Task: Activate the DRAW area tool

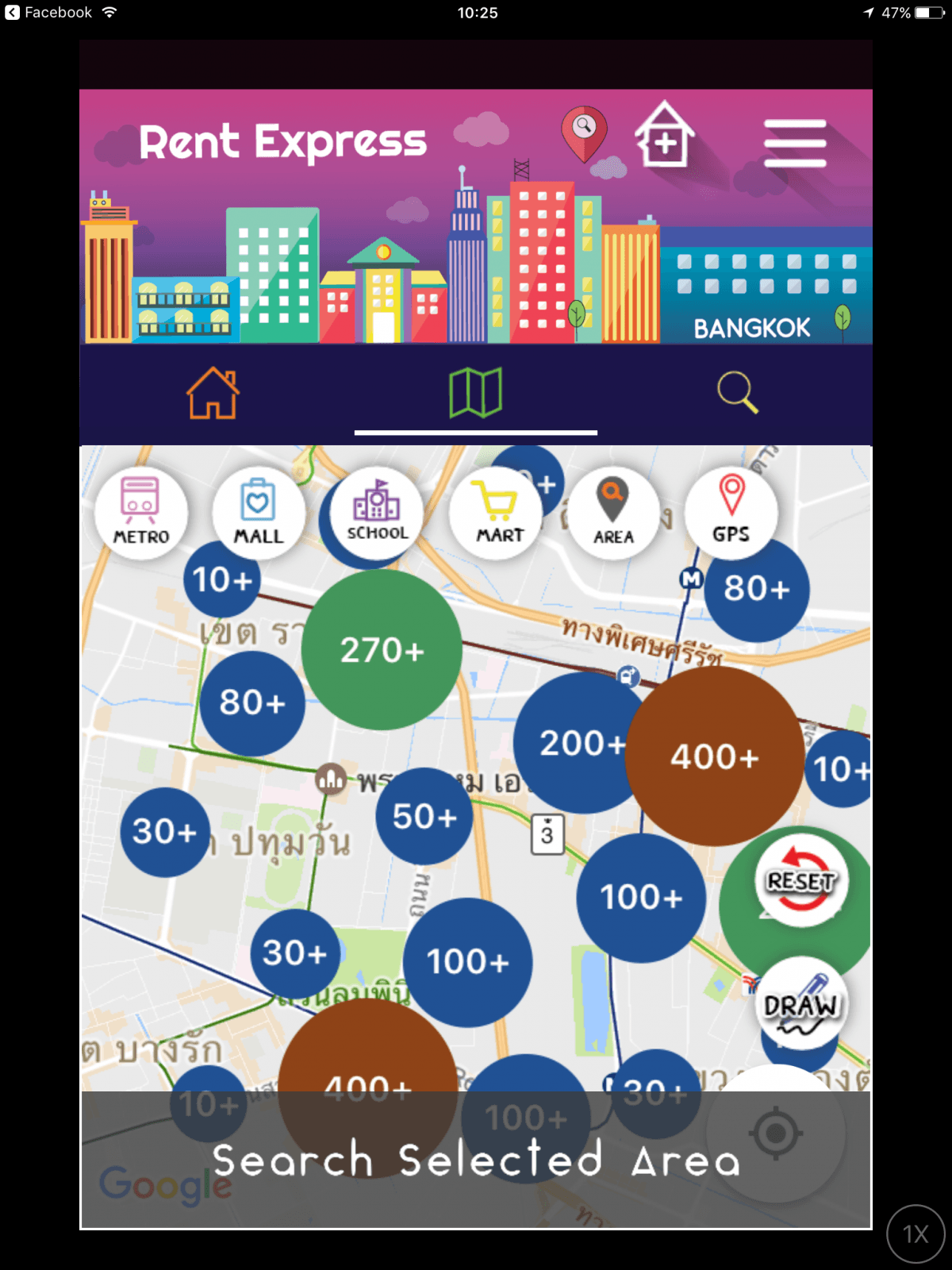Action: click(800, 1004)
